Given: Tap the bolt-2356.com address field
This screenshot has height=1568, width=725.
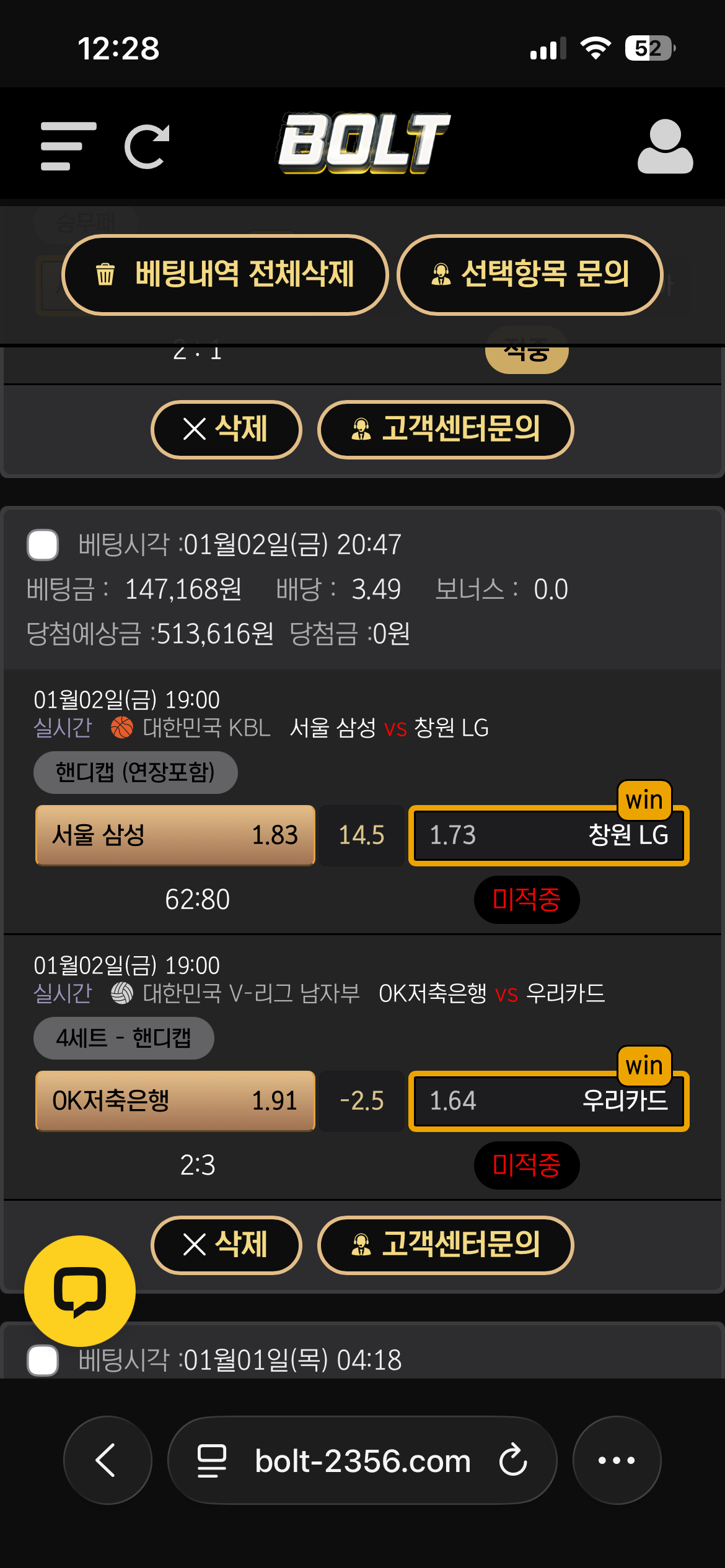Looking at the screenshot, I should pyautogui.click(x=362, y=1460).
